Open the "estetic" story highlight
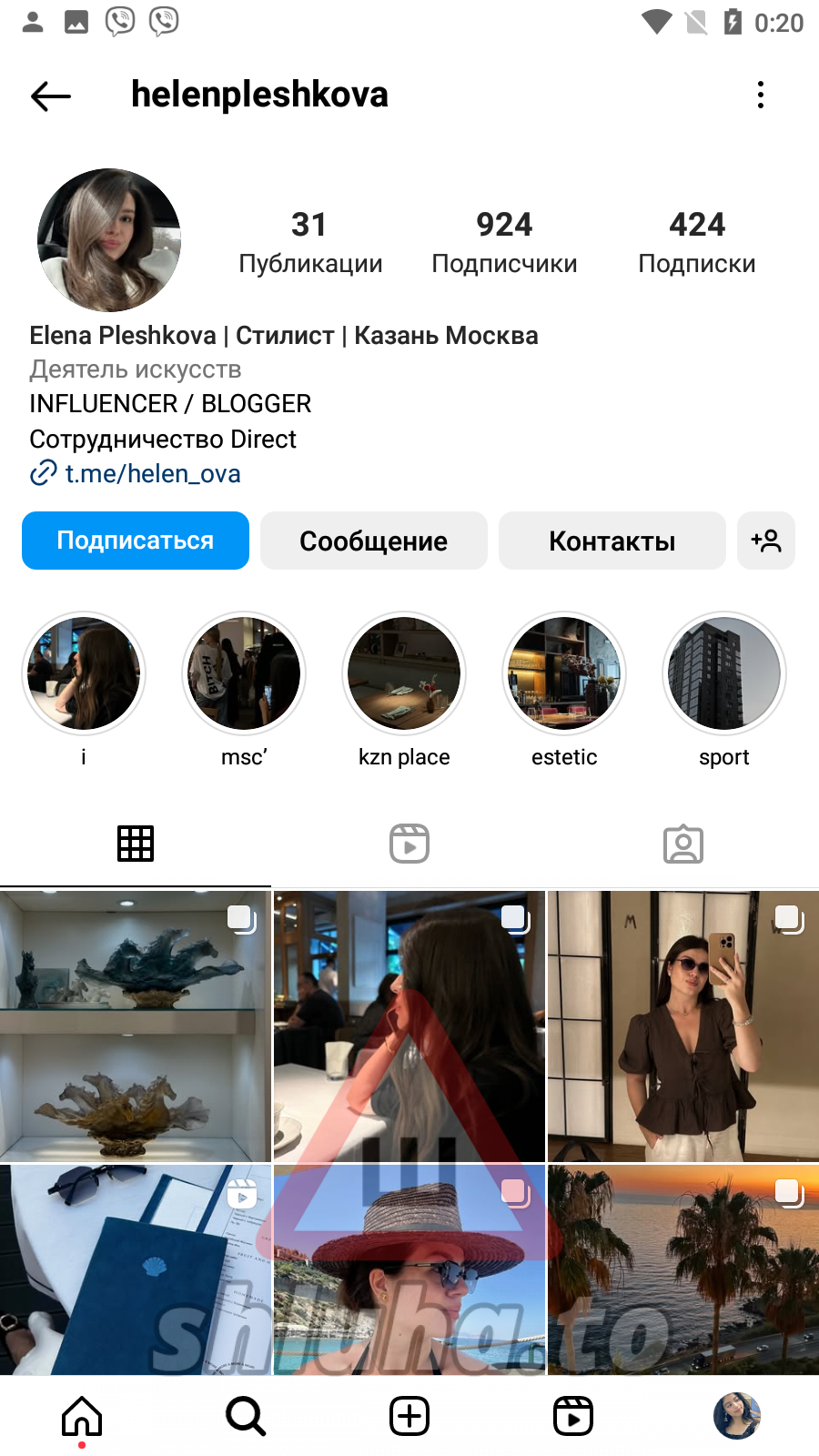Viewport: 819px width, 1456px height. (564, 673)
